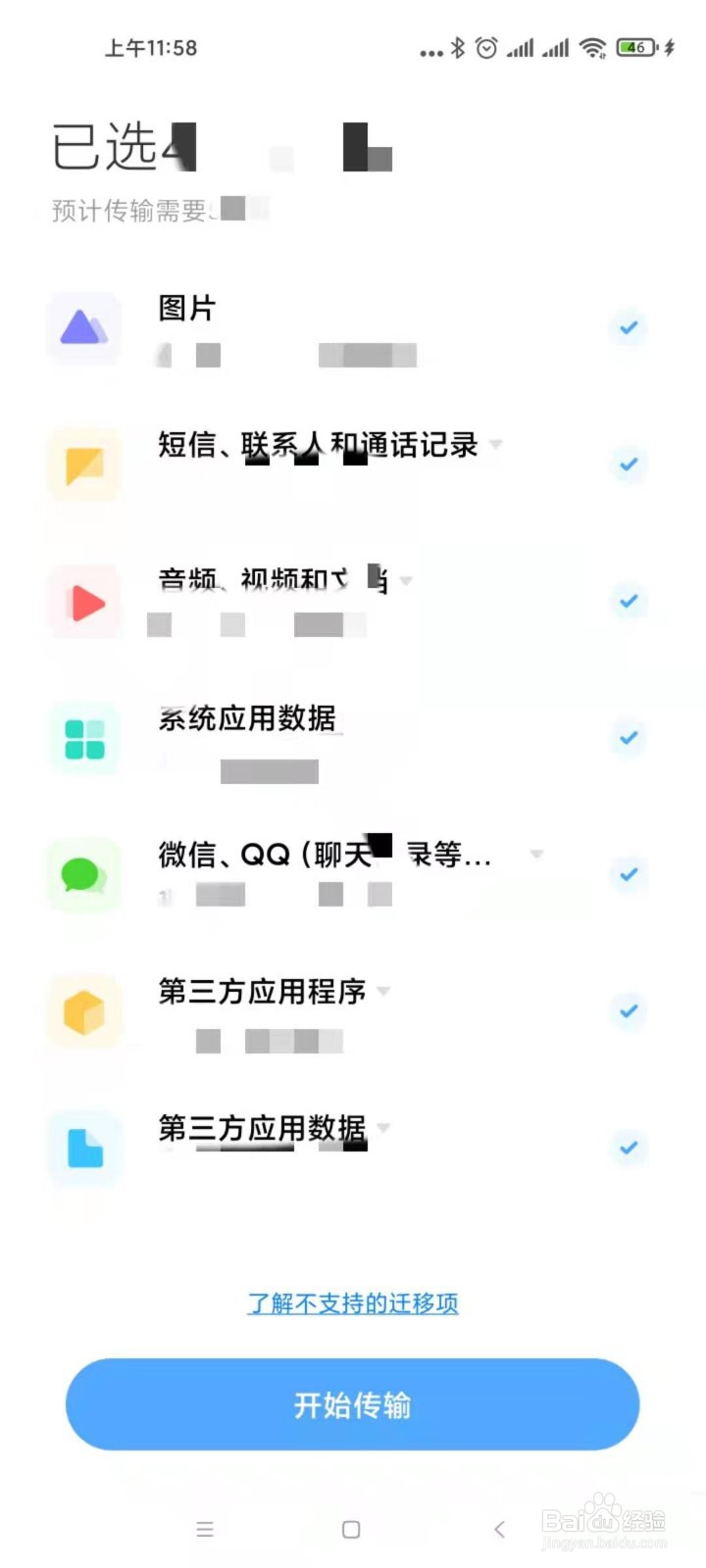Open the 了解不支持的迁移项 link
This screenshot has height=1568, width=706.
[x=352, y=1303]
